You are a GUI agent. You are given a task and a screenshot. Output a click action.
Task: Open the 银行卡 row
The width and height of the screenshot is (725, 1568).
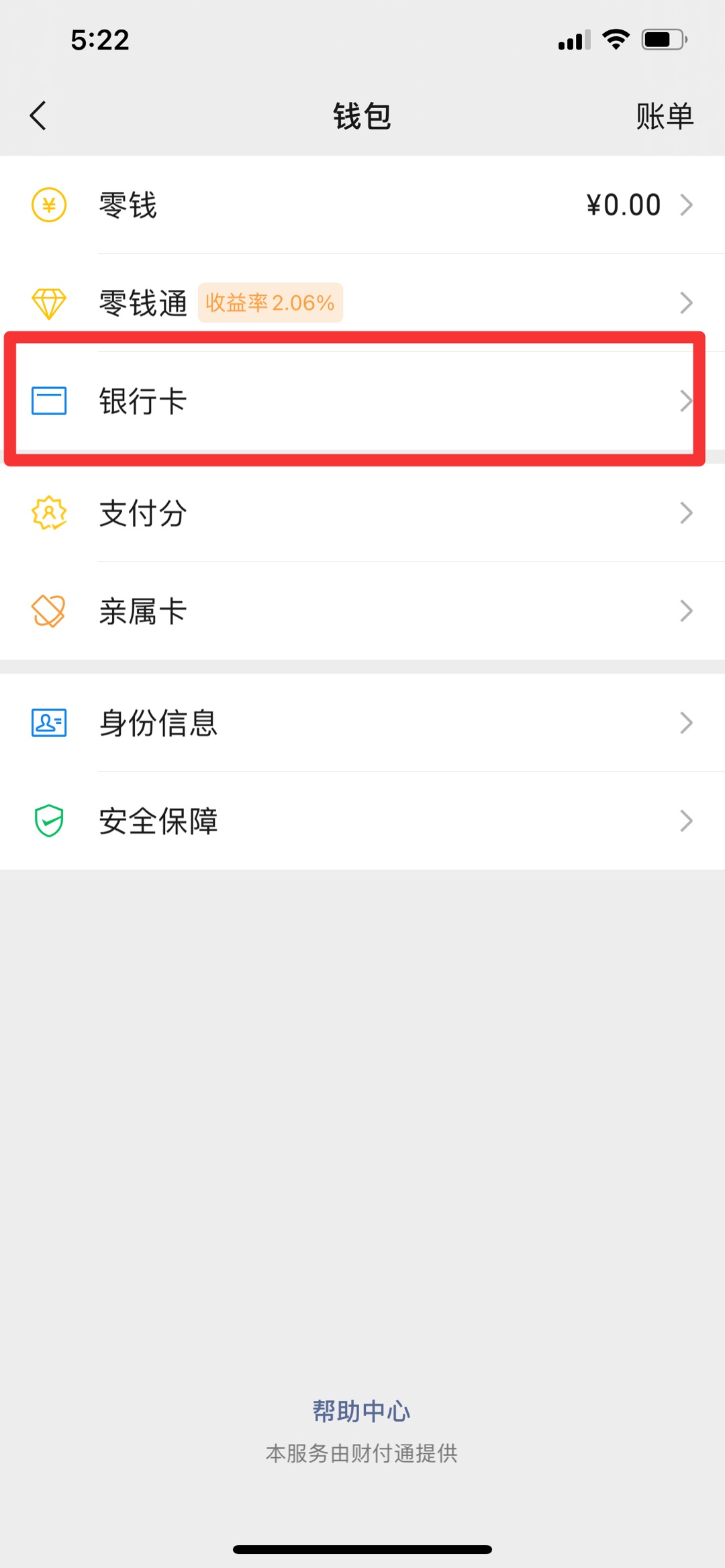pyautogui.click(x=362, y=401)
